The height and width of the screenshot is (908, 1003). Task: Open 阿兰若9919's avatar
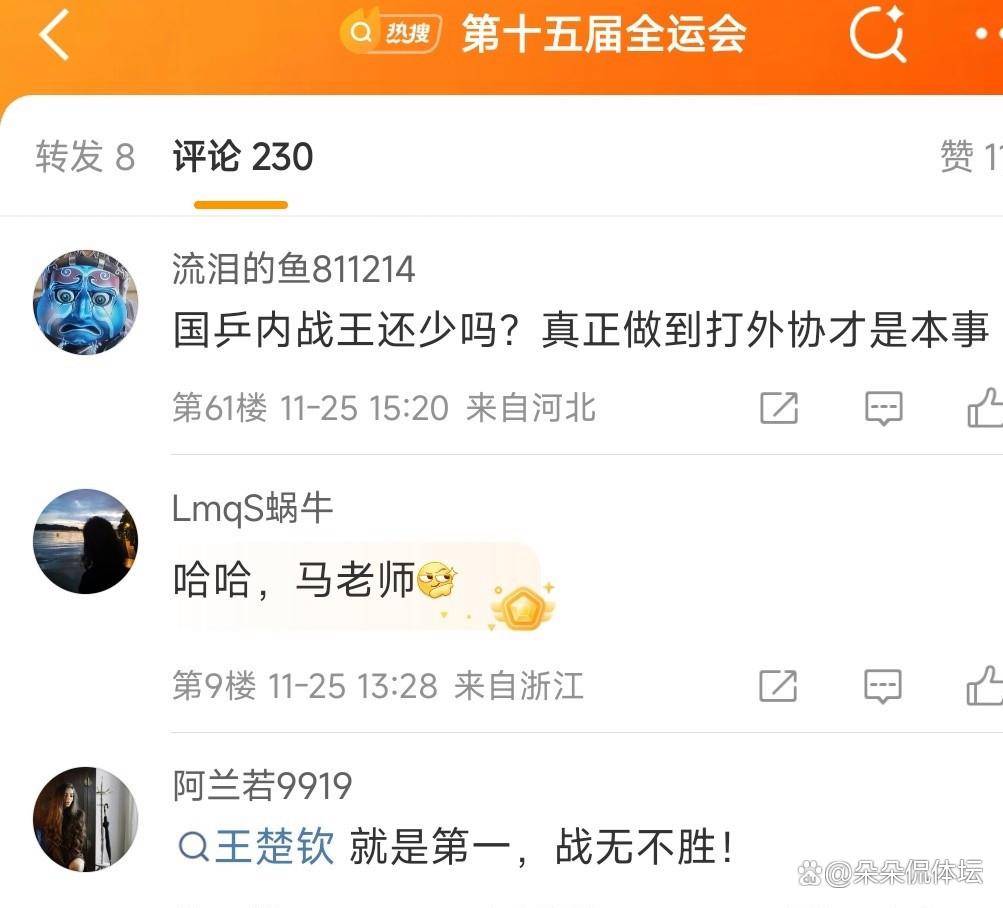pyautogui.click(x=86, y=818)
